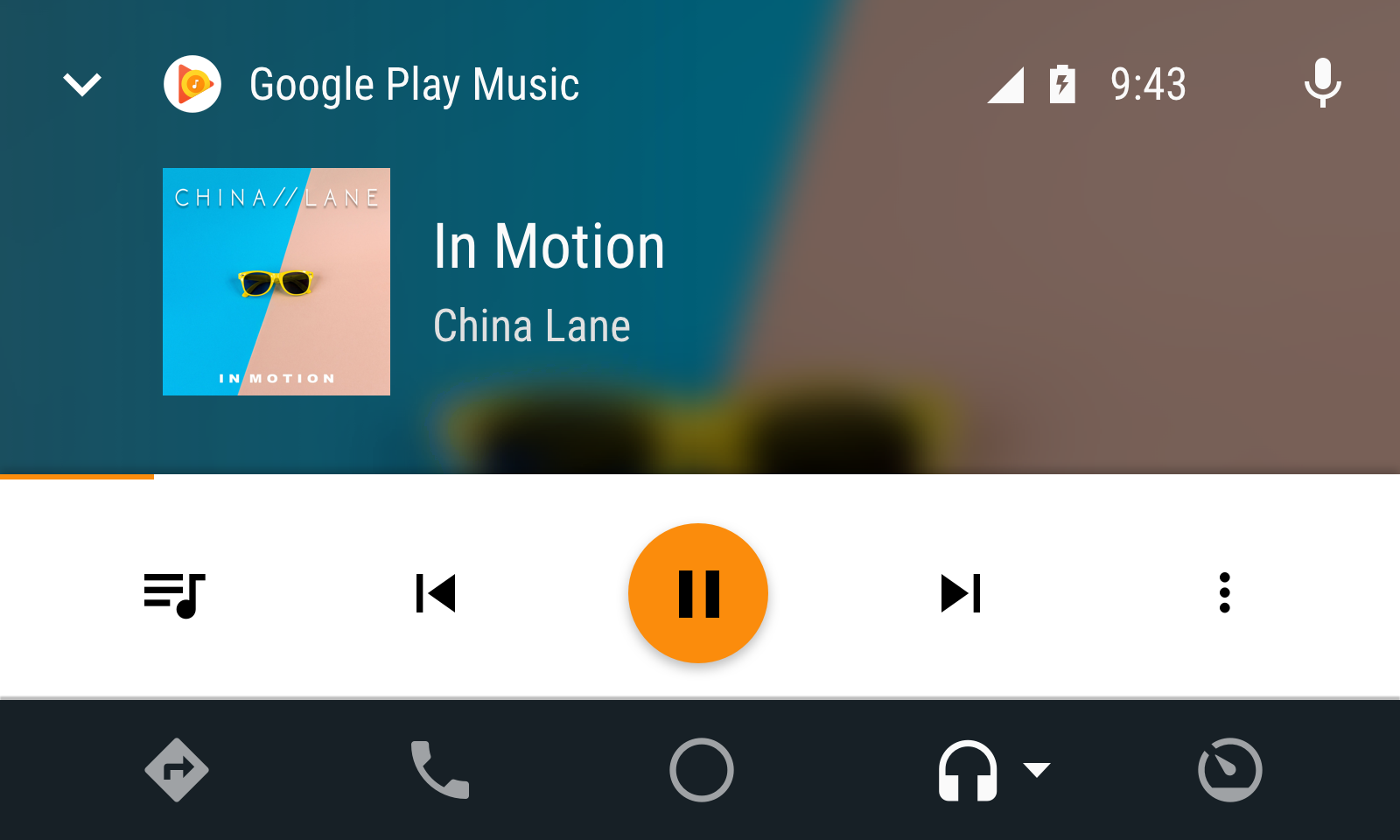Skip to the previous track
Viewport: 1400px width, 840px height.
436,593
